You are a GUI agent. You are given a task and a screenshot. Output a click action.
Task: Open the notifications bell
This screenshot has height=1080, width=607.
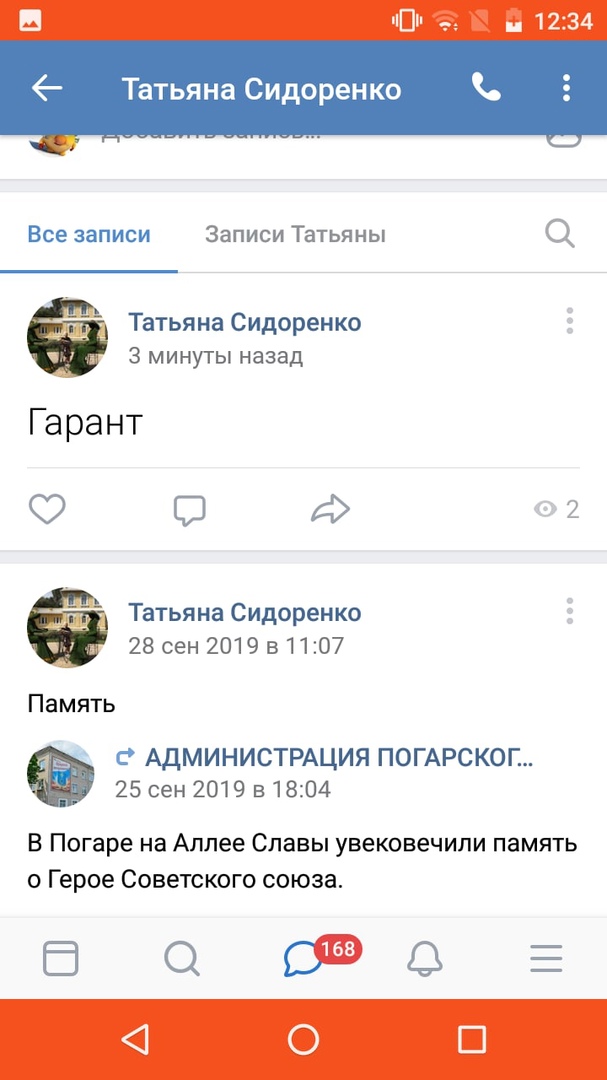point(425,959)
